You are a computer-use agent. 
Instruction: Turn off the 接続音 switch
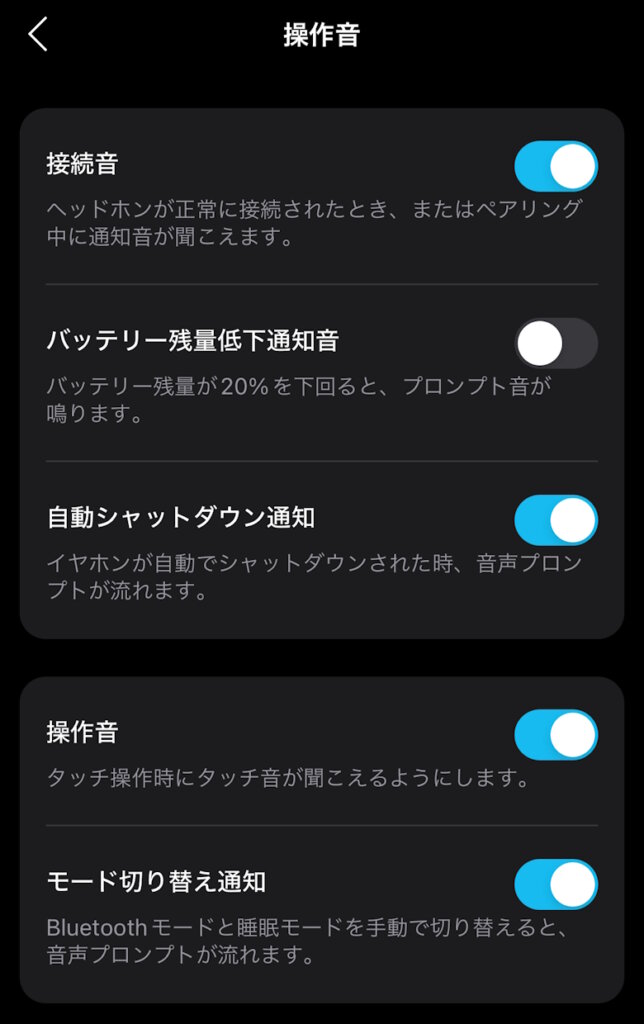point(556,166)
